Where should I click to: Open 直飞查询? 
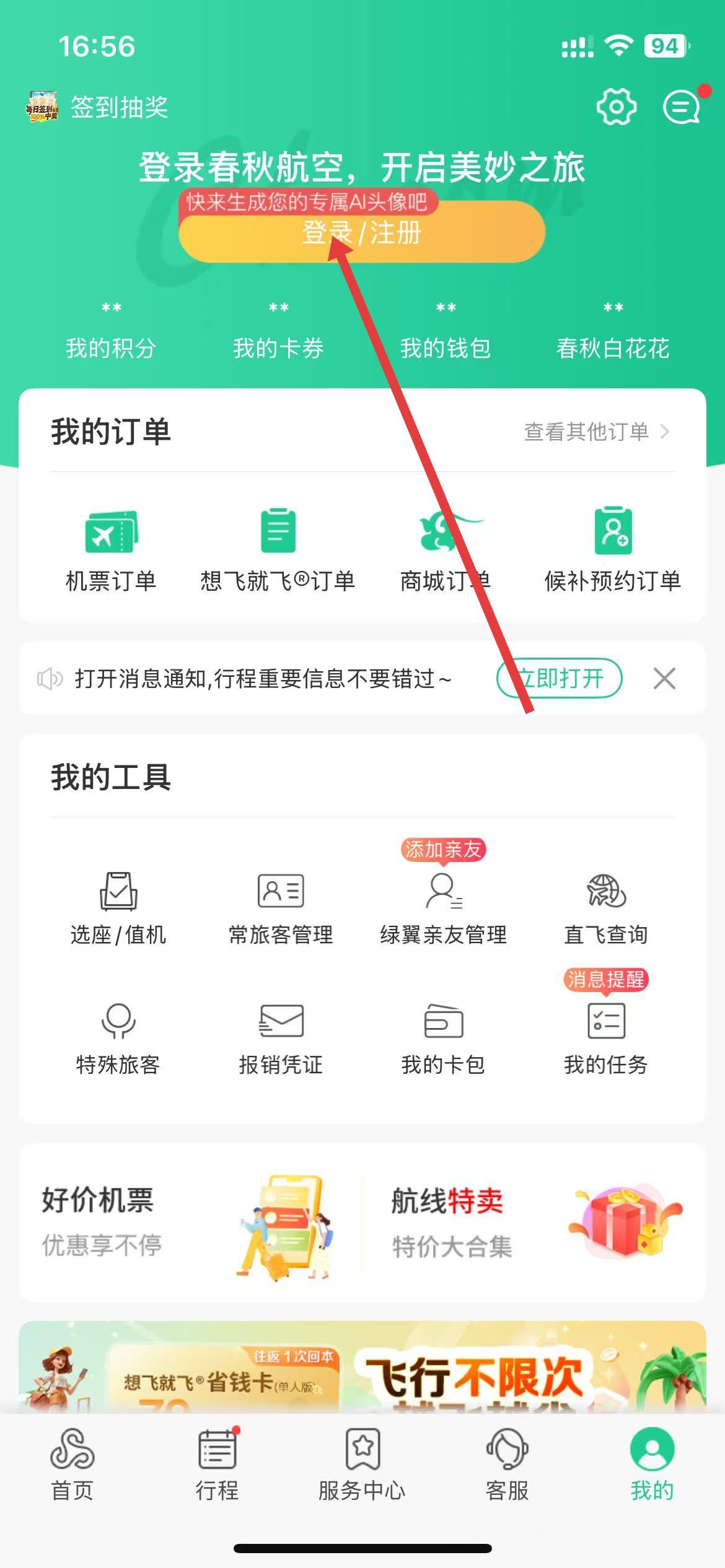click(x=605, y=907)
